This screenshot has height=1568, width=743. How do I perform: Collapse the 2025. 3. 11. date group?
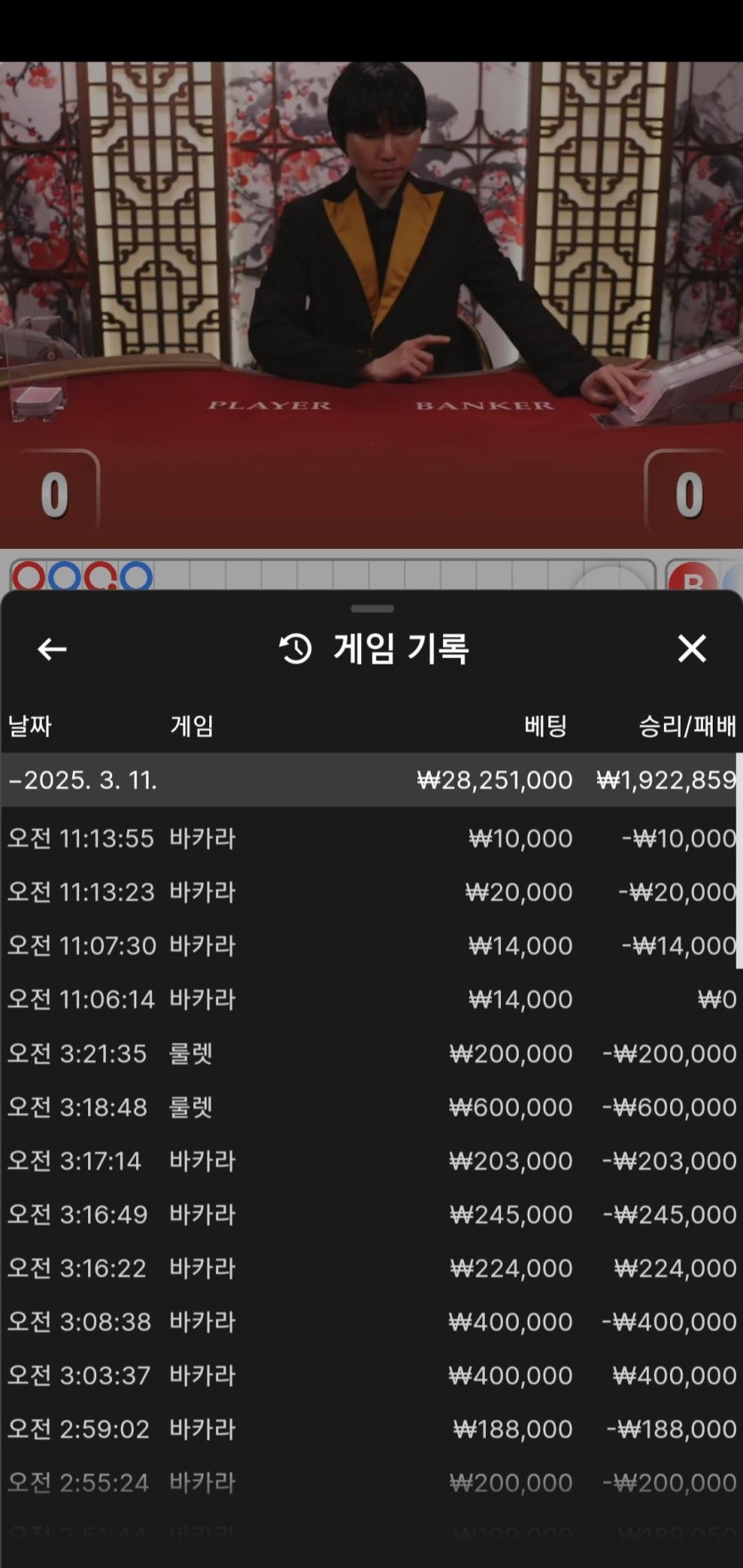coord(83,780)
